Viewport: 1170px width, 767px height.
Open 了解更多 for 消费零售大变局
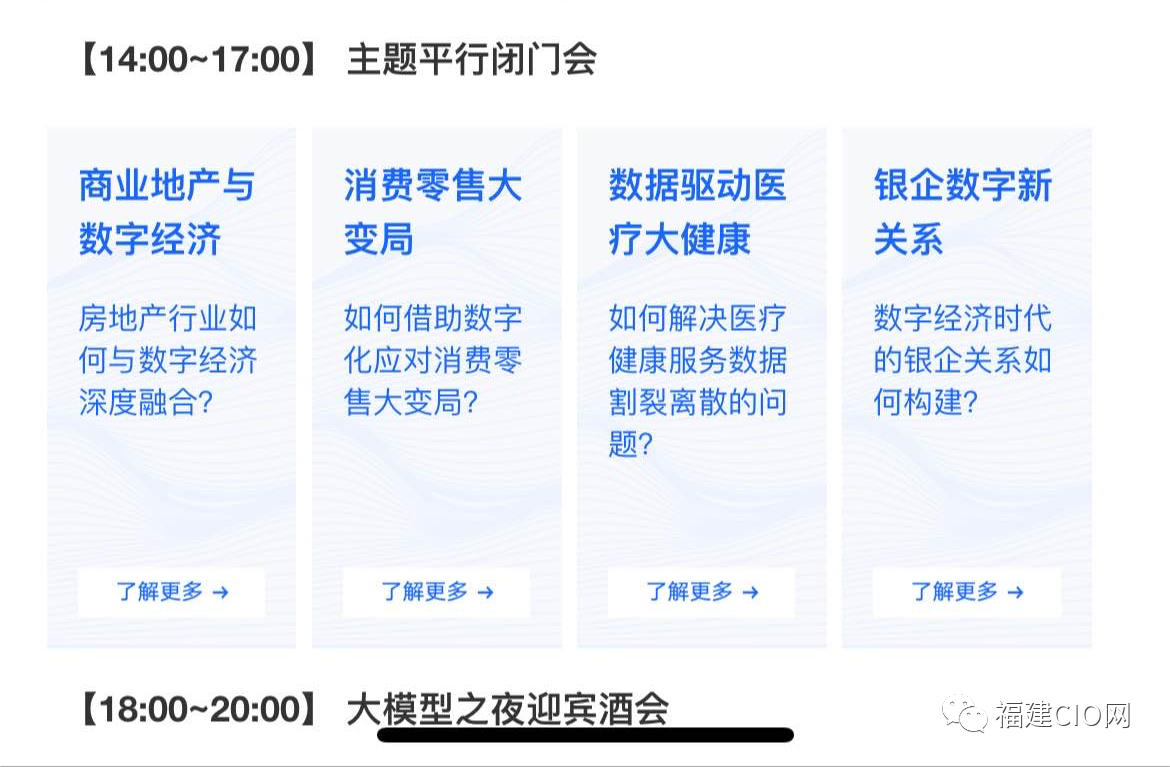437,592
